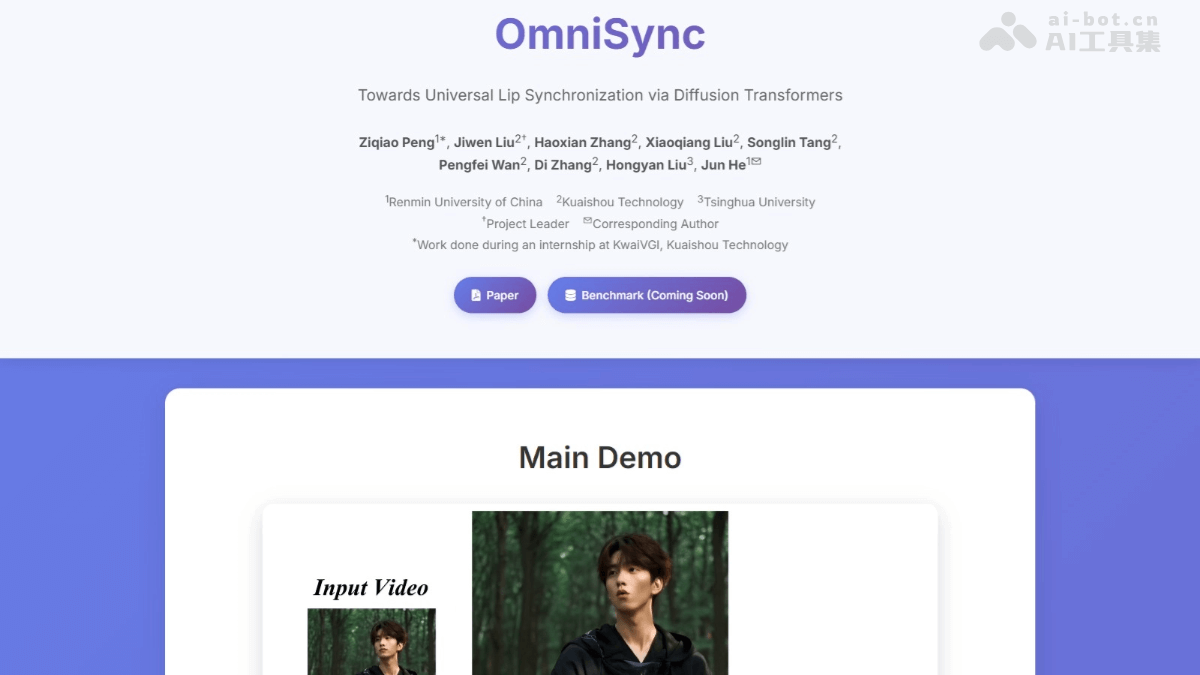Open author Jun He's link
Viewport: 1200px width, 675px height.
click(x=724, y=164)
